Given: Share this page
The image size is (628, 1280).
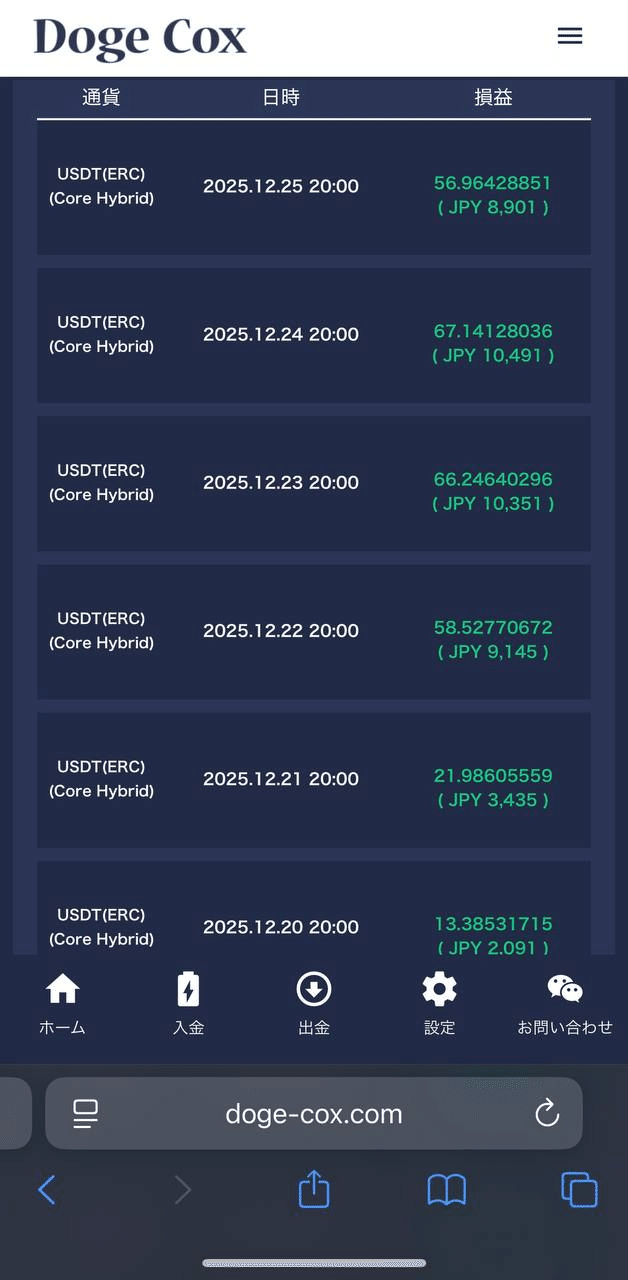Looking at the screenshot, I should tap(314, 1189).
